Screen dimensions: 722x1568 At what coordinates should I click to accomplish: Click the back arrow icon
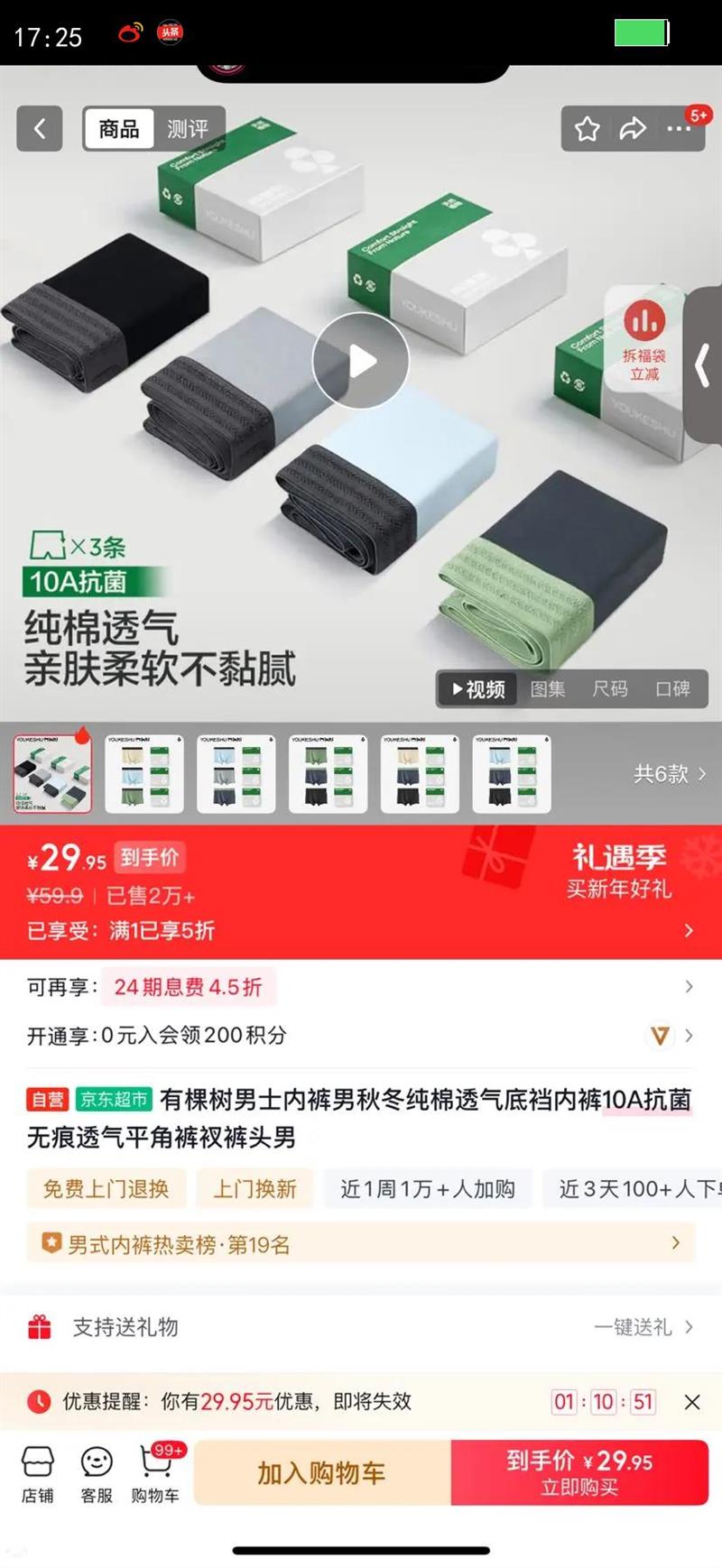(x=39, y=128)
